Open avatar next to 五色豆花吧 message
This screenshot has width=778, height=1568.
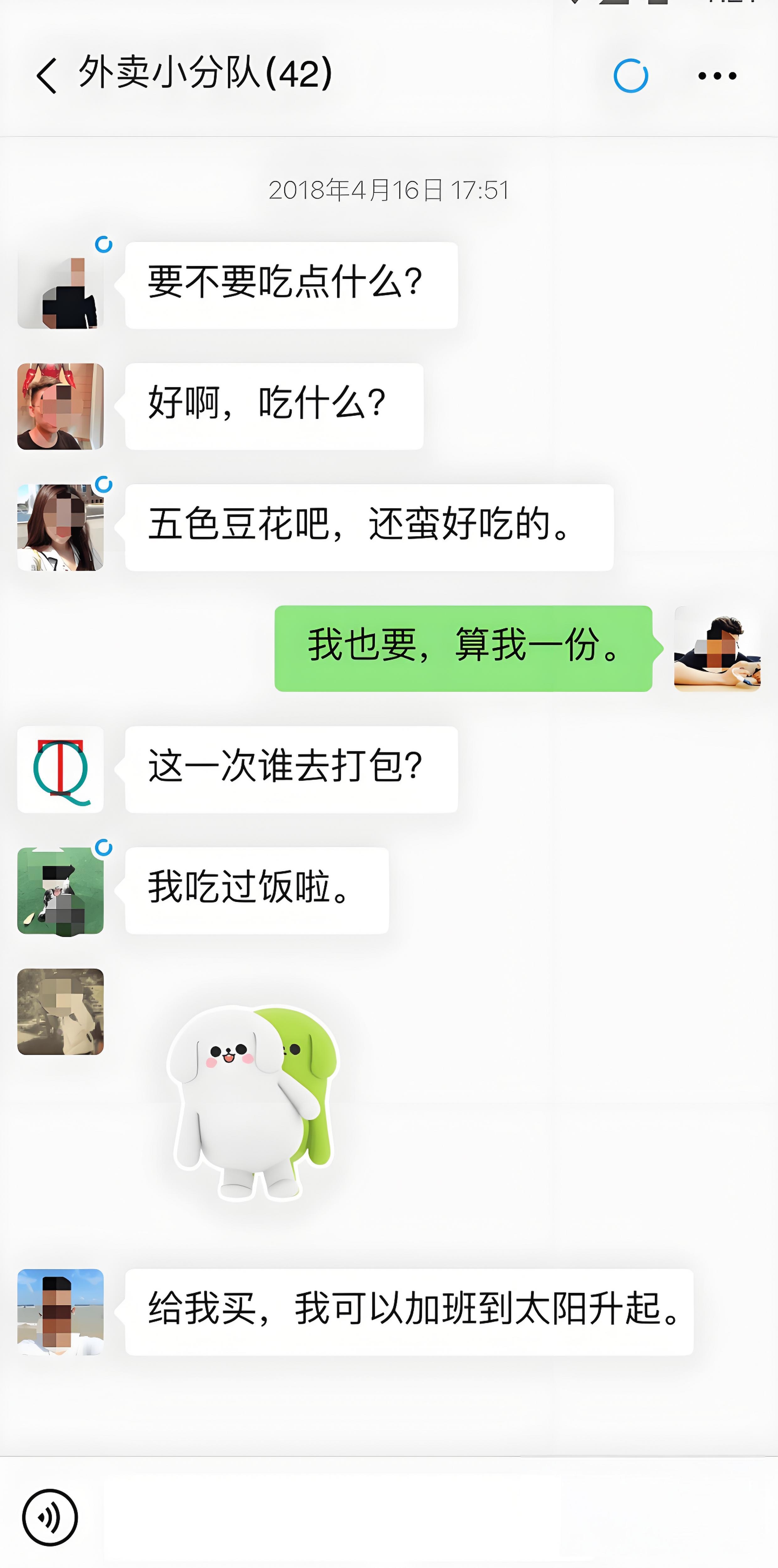pyautogui.click(x=60, y=527)
